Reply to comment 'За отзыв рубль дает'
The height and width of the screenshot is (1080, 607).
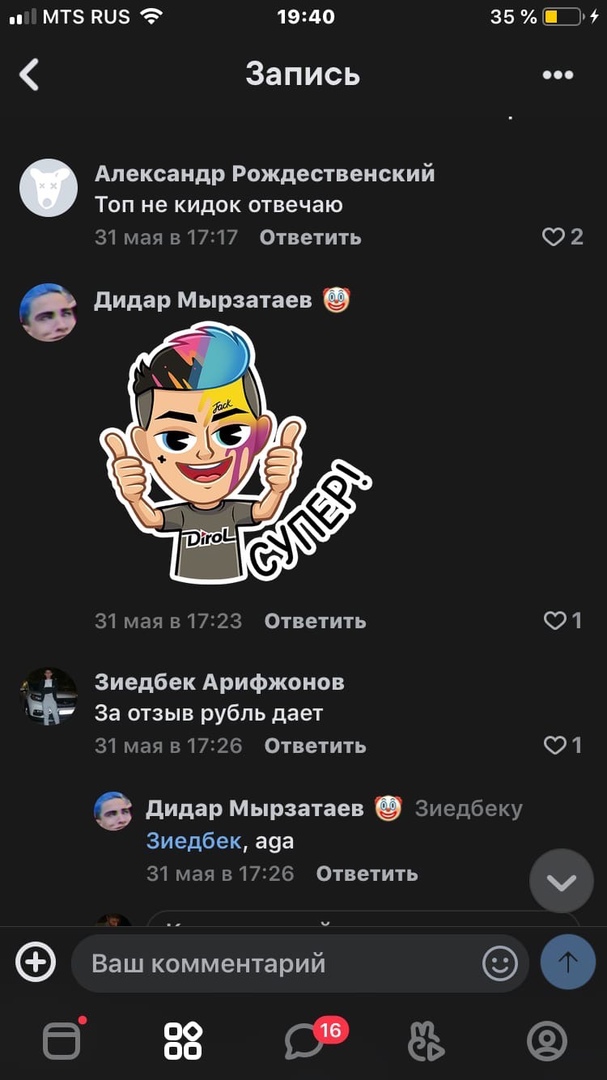point(315,746)
